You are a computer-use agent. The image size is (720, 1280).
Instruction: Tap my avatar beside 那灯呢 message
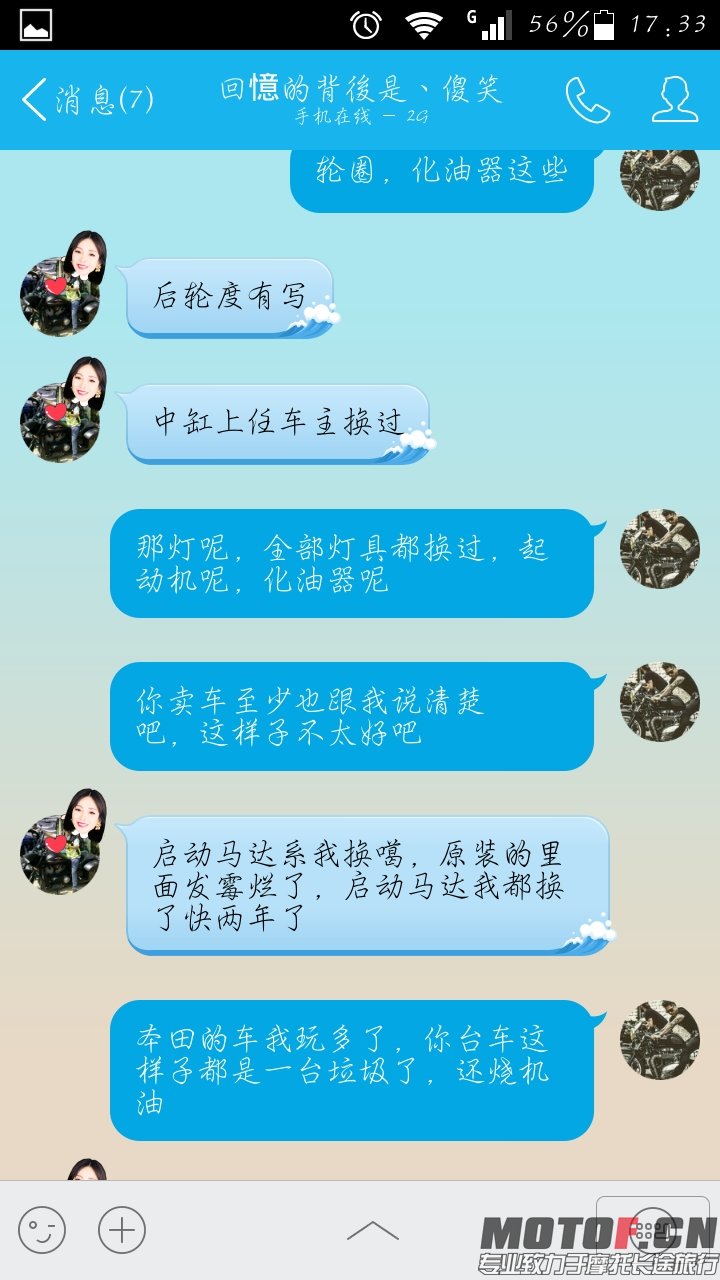[659, 549]
